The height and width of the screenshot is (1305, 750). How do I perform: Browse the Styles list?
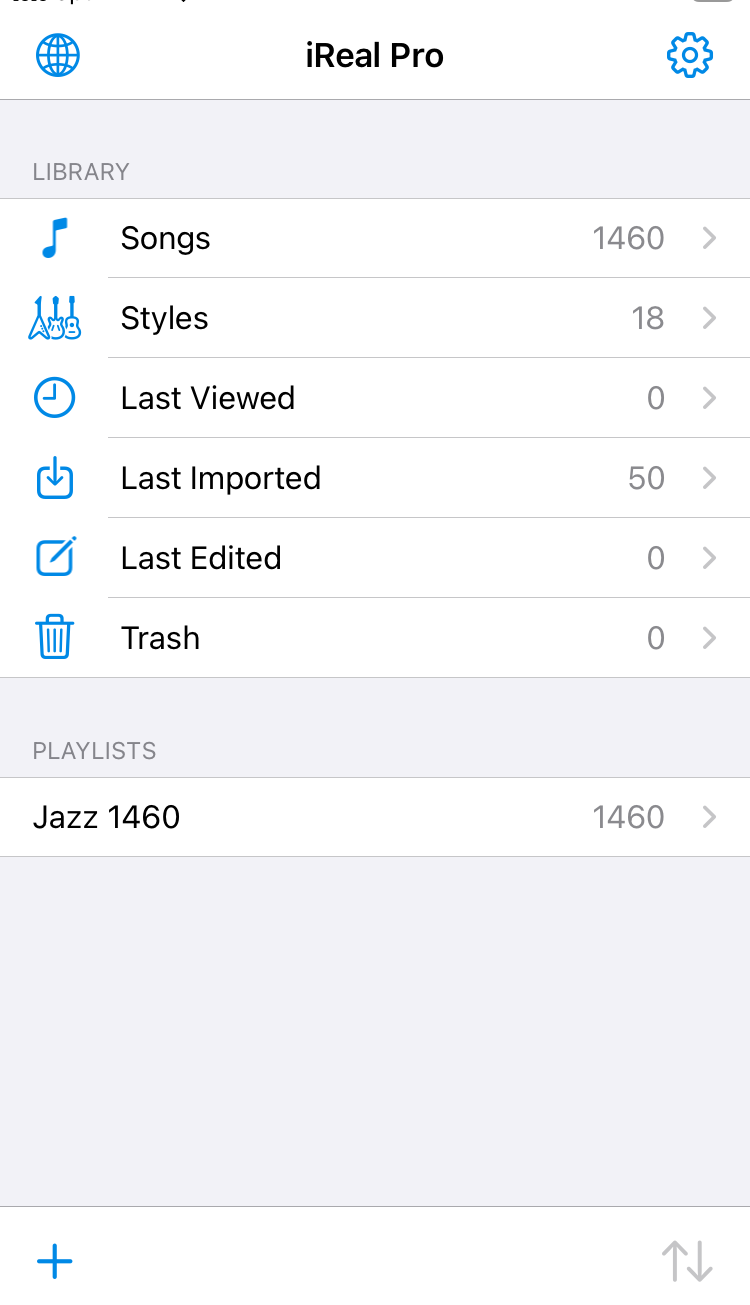click(x=375, y=318)
